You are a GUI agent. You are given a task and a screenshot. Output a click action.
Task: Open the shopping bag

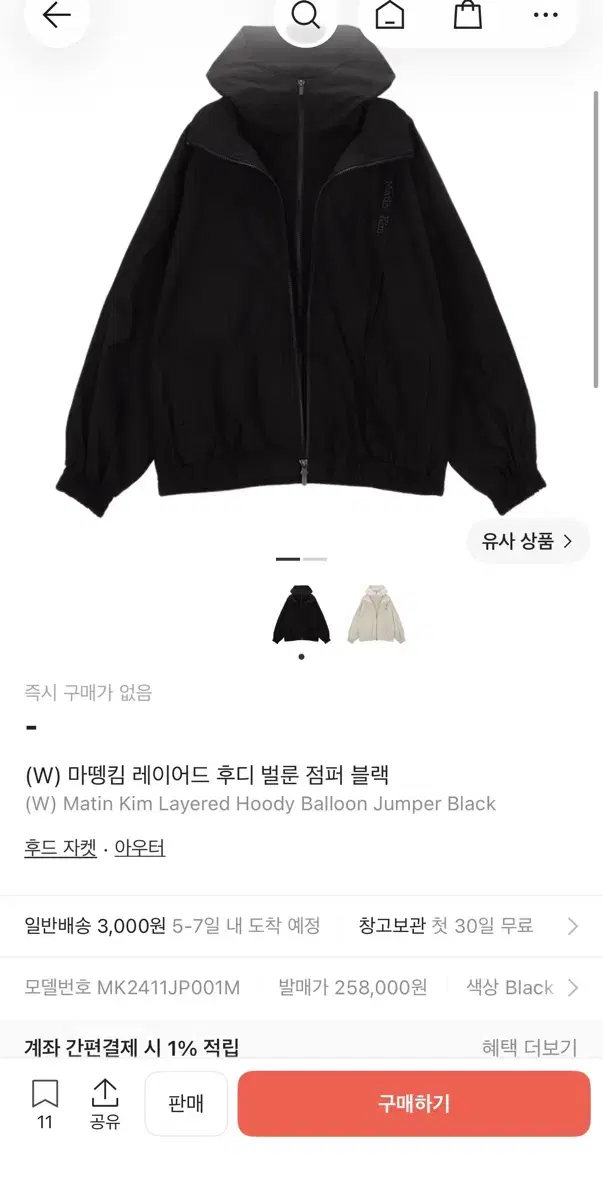click(x=467, y=15)
